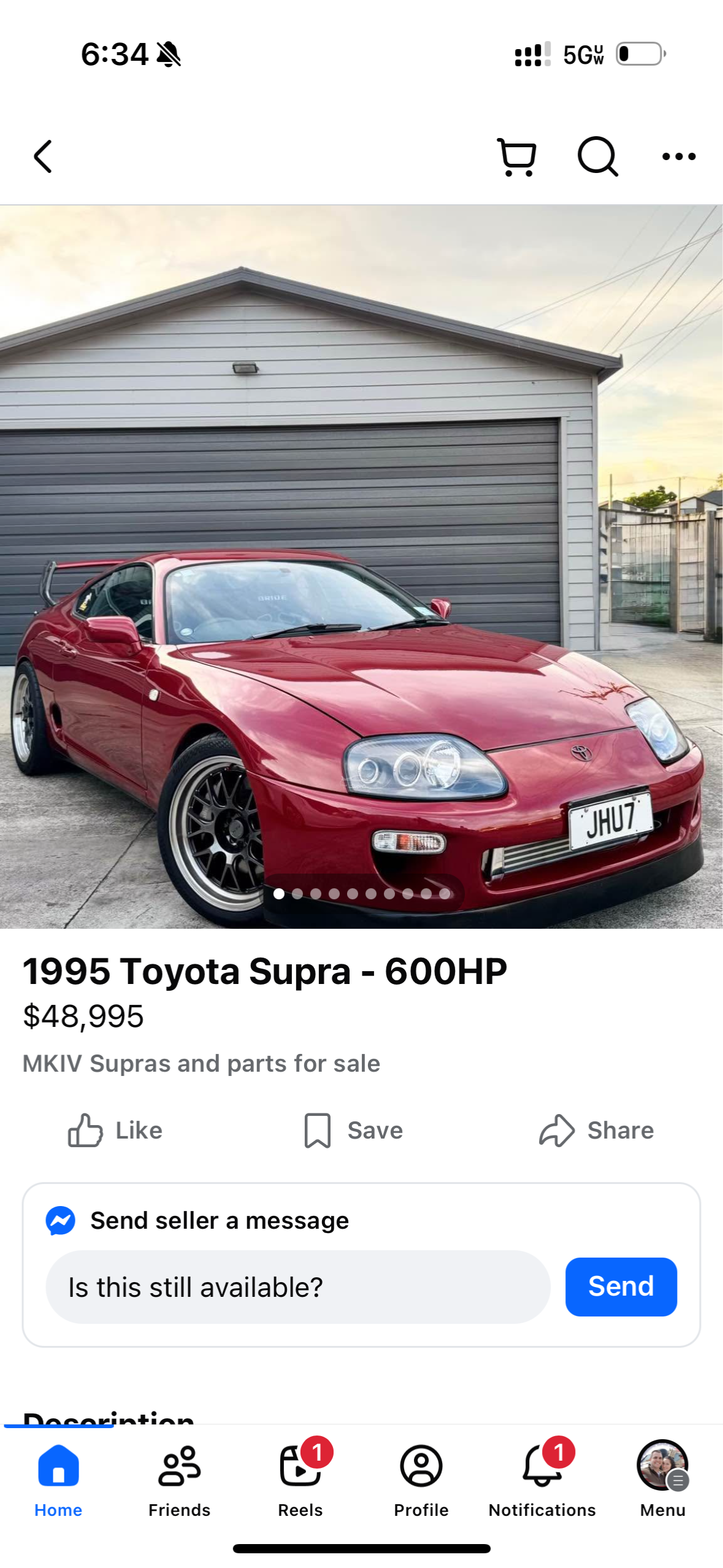Send the message to the seller
Screen dimensions: 723x1568
tap(621, 1286)
